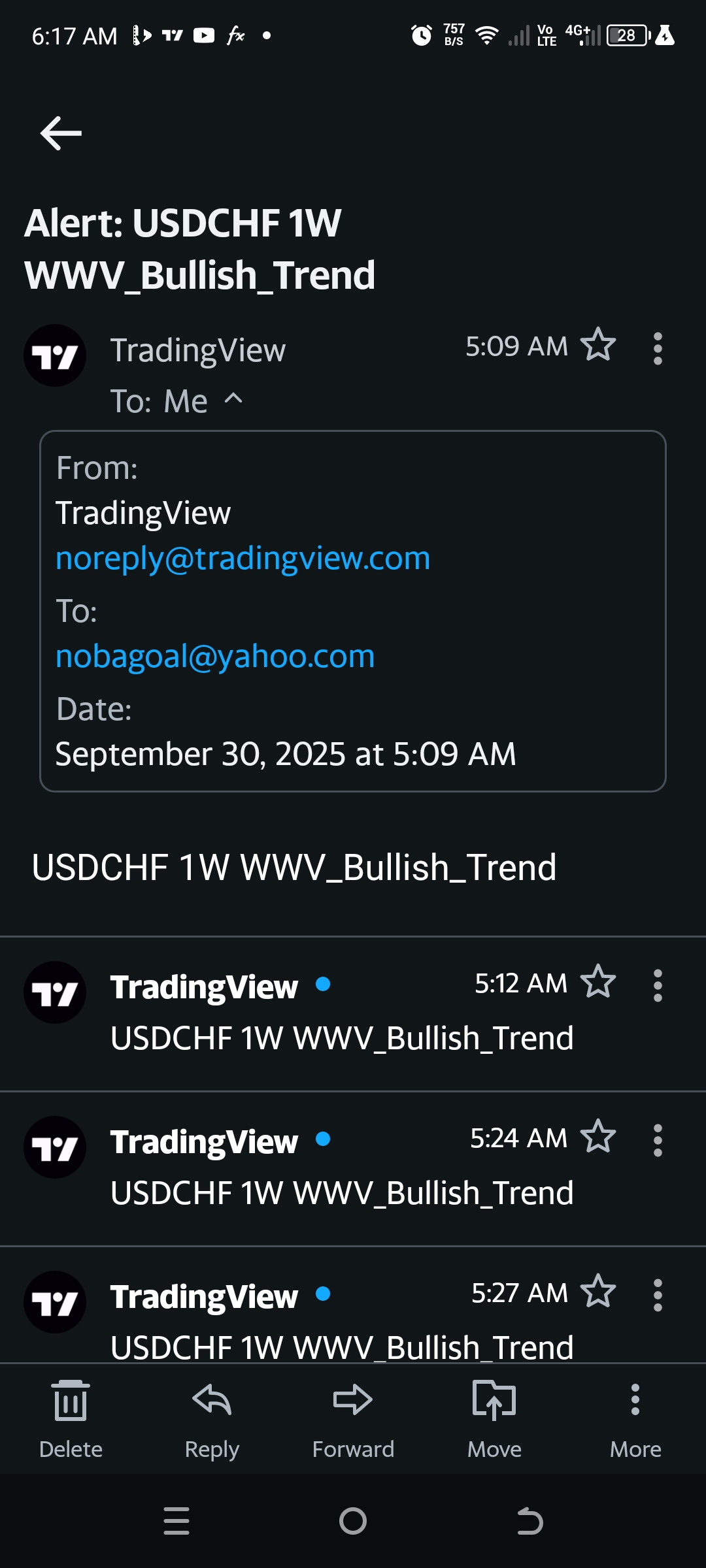The height and width of the screenshot is (1568, 706).
Task: Star the 5:27 AM TradingView message
Action: click(x=598, y=1292)
